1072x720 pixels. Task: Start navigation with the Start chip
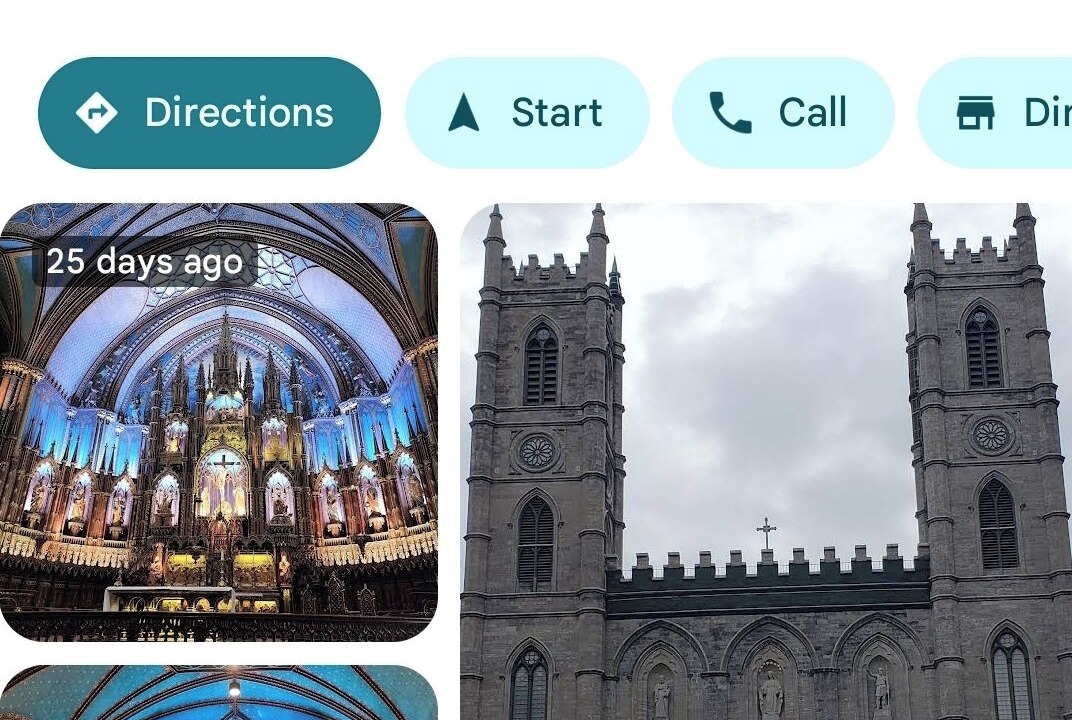pos(527,113)
